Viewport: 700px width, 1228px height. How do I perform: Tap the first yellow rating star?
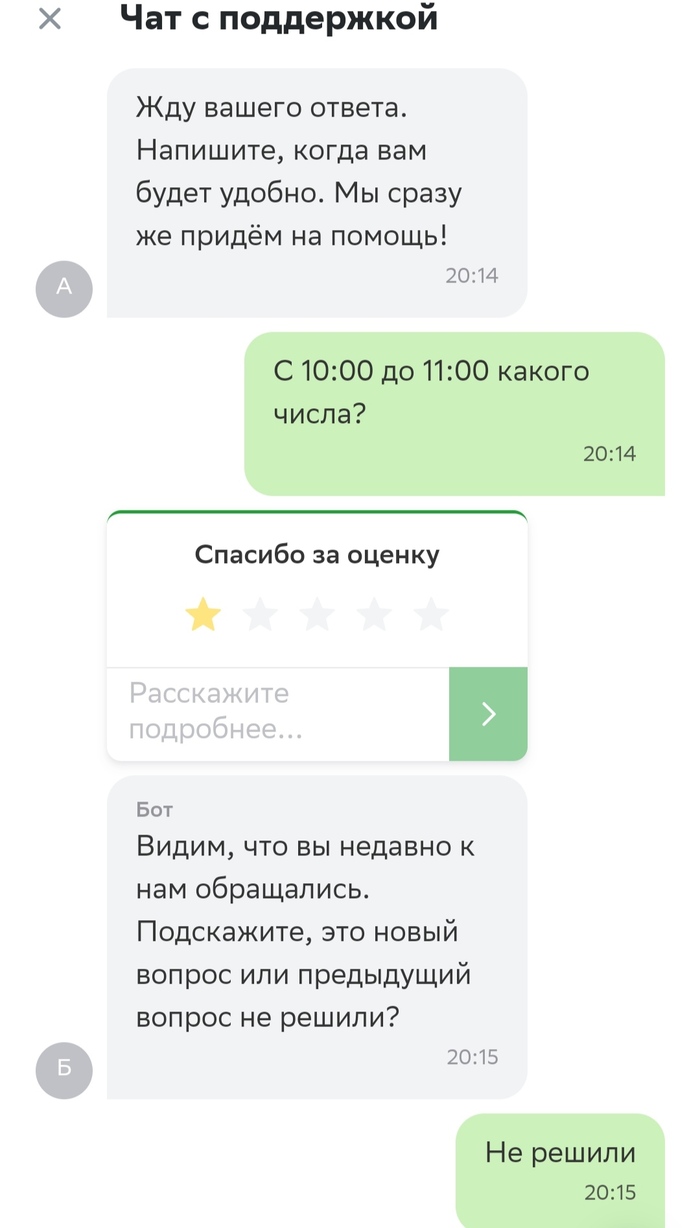(203, 615)
